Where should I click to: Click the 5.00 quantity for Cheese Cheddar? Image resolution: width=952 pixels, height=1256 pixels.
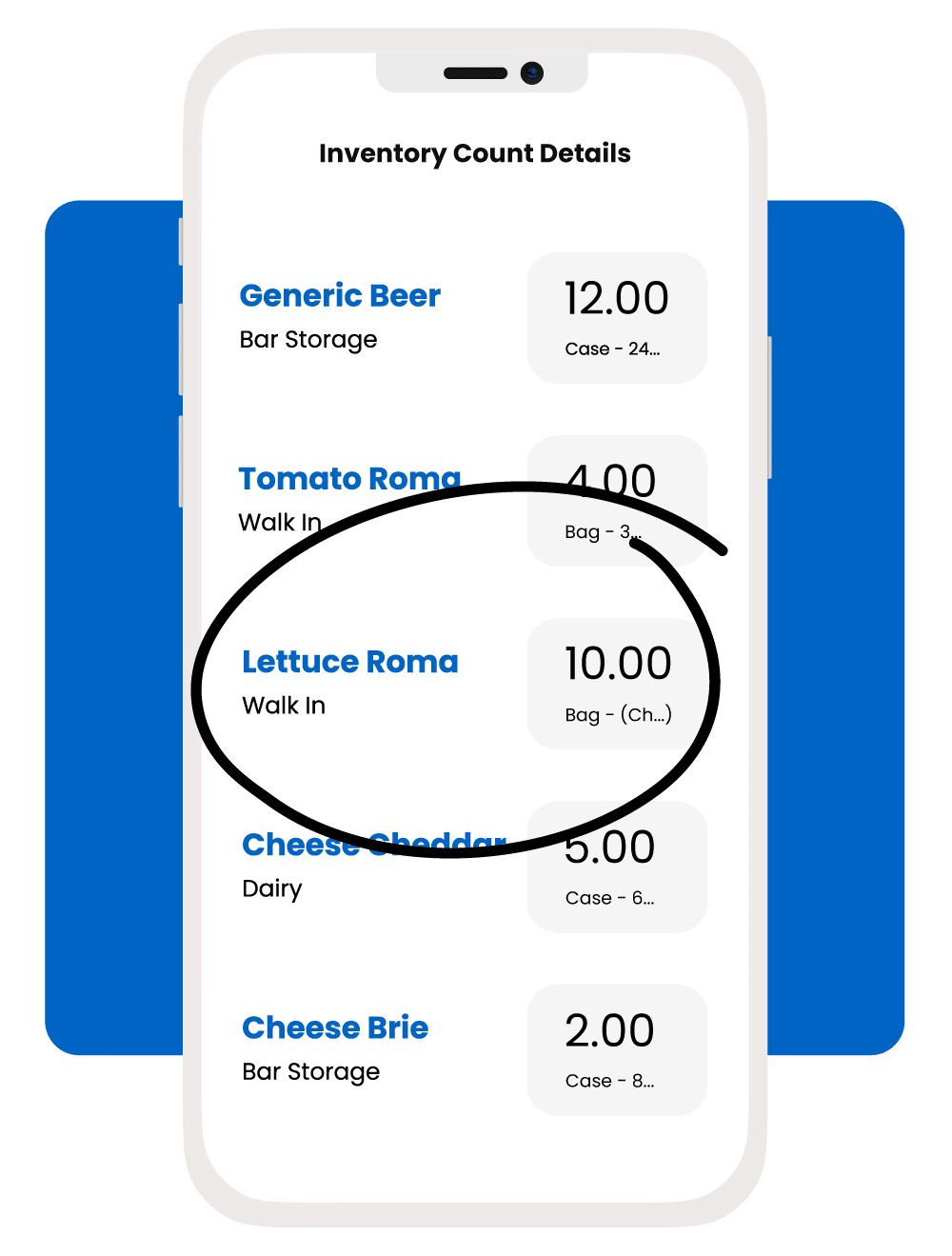click(609, 847)
